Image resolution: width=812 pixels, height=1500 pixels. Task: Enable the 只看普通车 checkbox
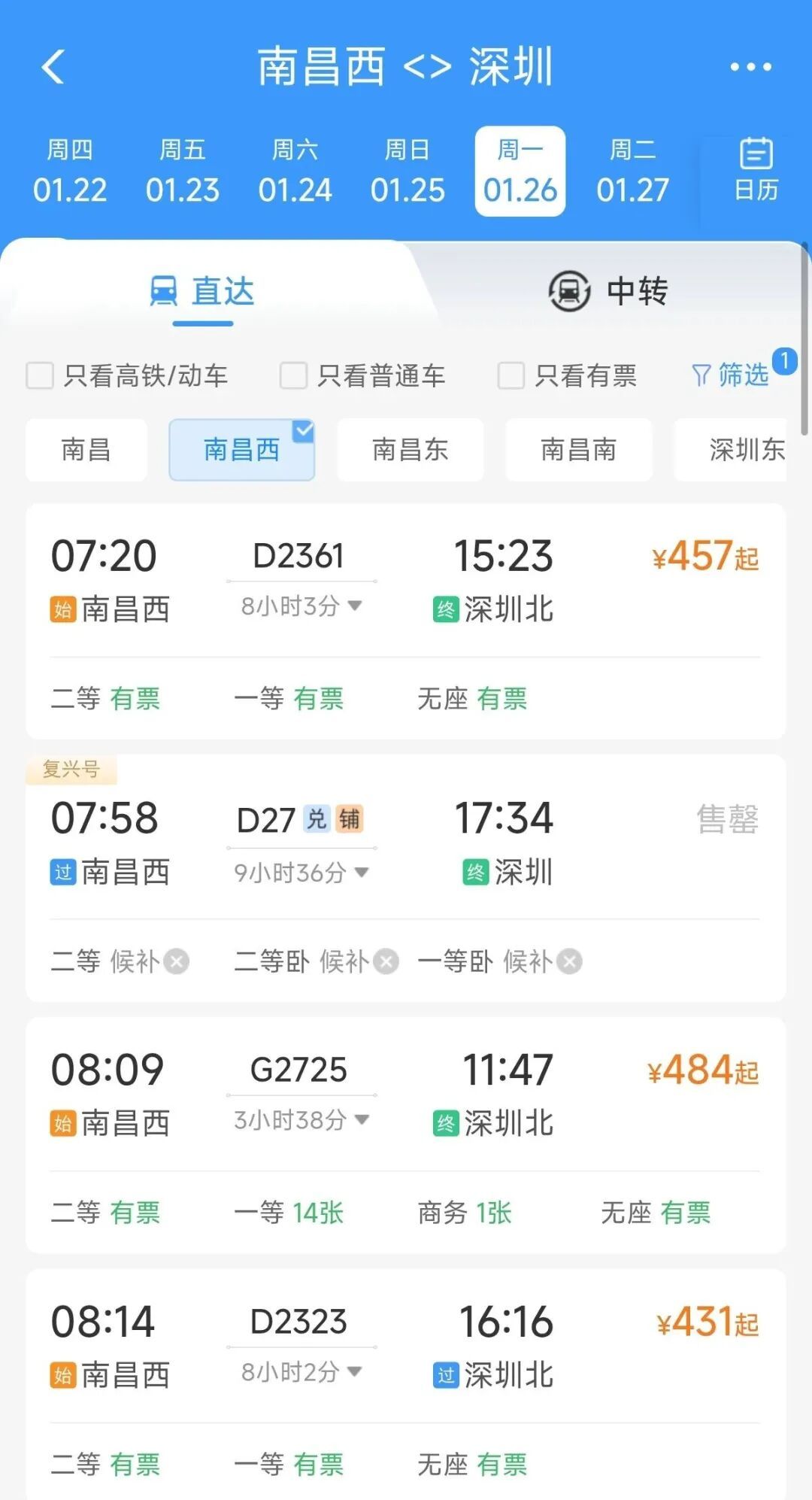pyautogui.click(x=292, y=375)
